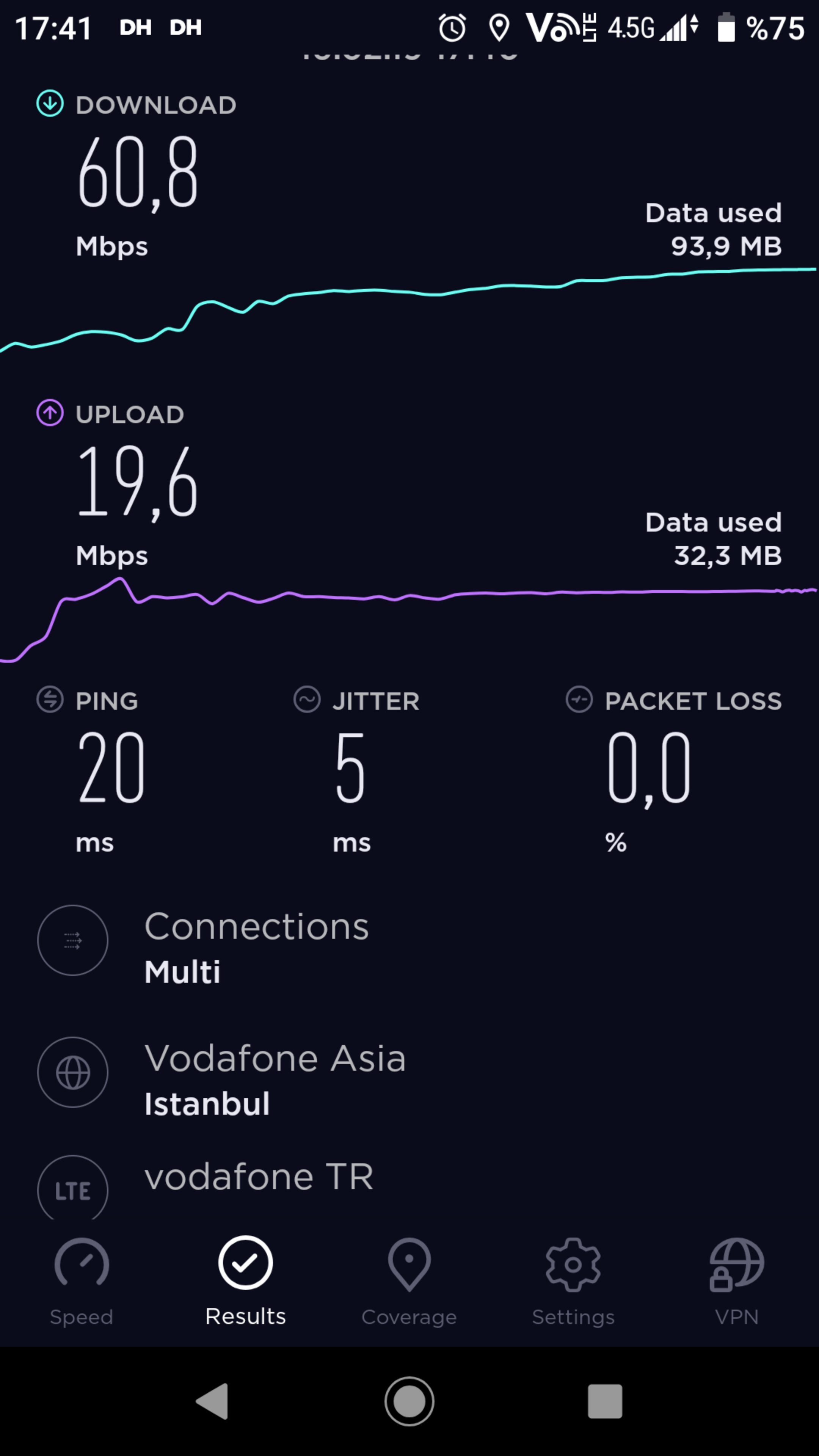Tap the system home button
819x1456 pixels.
pos(409,1401)
